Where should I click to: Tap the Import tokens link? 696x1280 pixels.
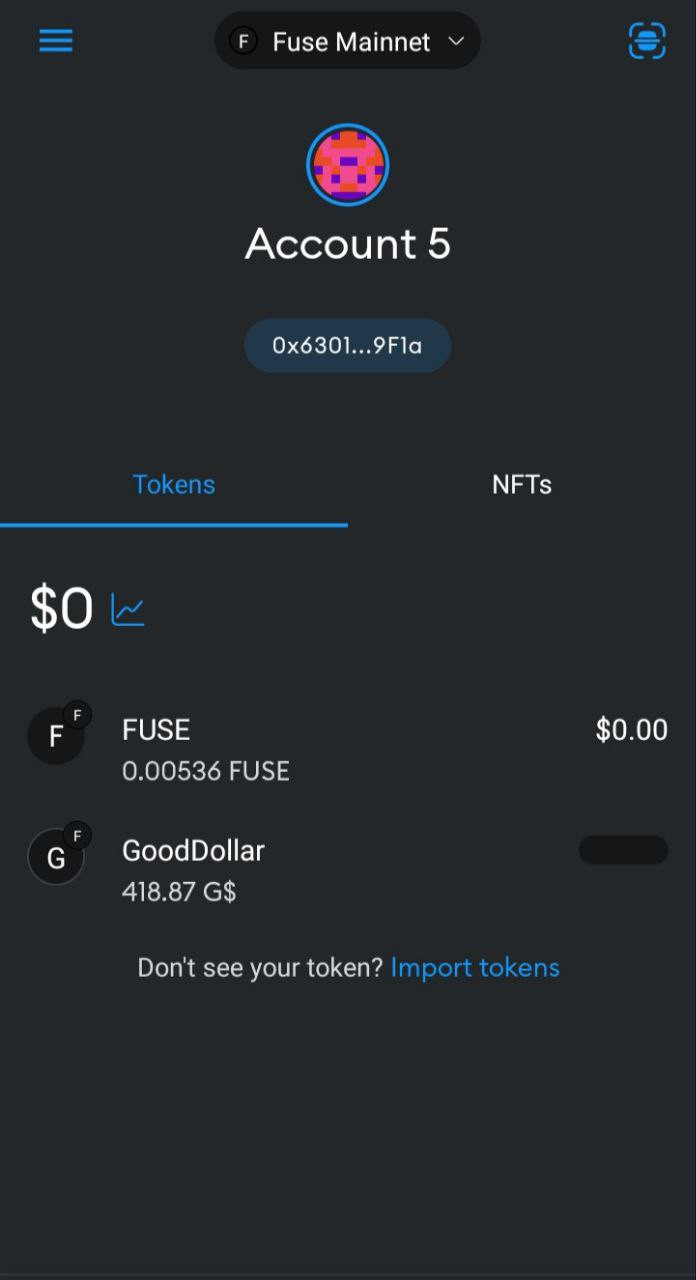pos(475,968)
